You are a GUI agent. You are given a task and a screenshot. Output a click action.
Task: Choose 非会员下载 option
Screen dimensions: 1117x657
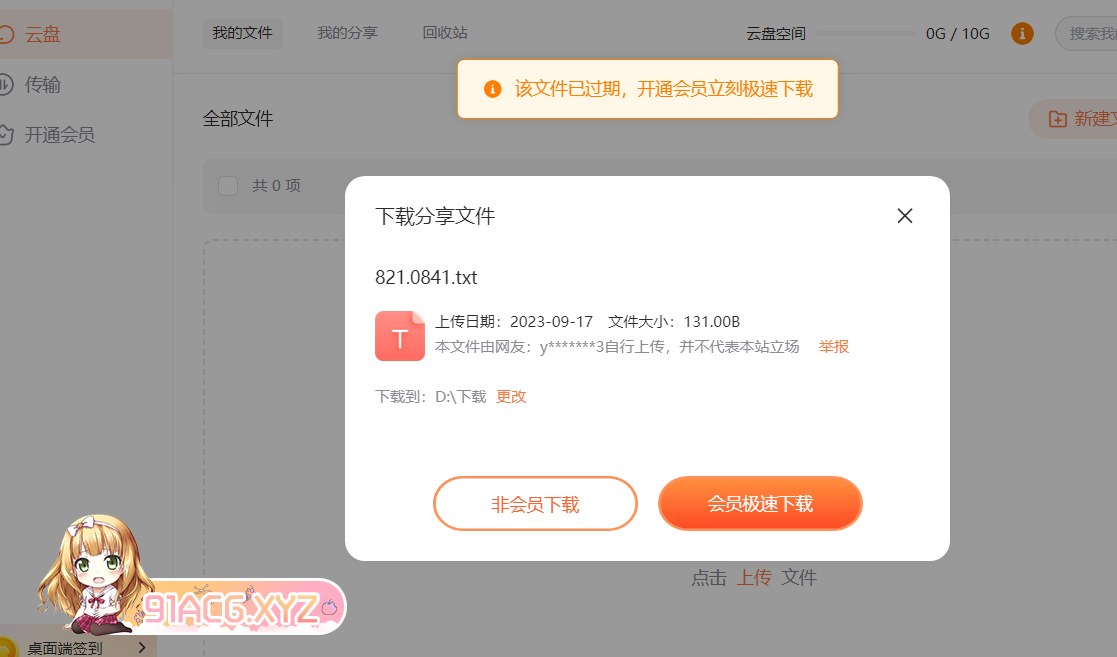click(535, 504)
